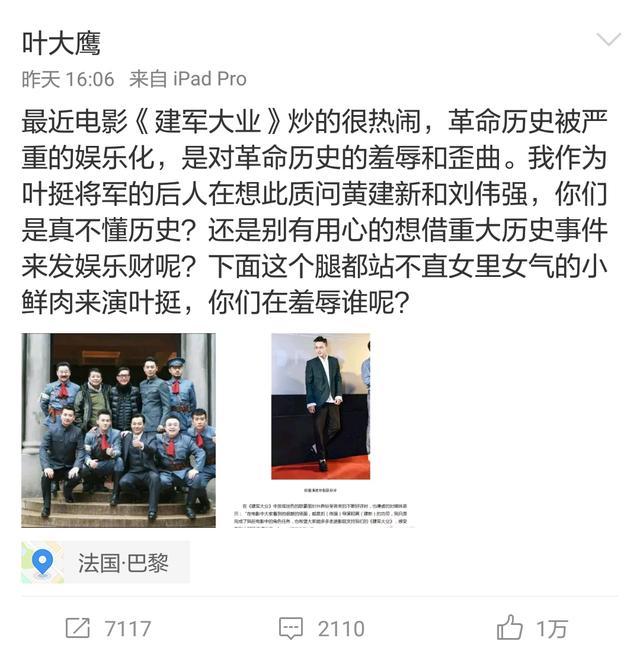The image size is (640, 657).
Task: View the group photo in uniforms
Action: (118, 430)
